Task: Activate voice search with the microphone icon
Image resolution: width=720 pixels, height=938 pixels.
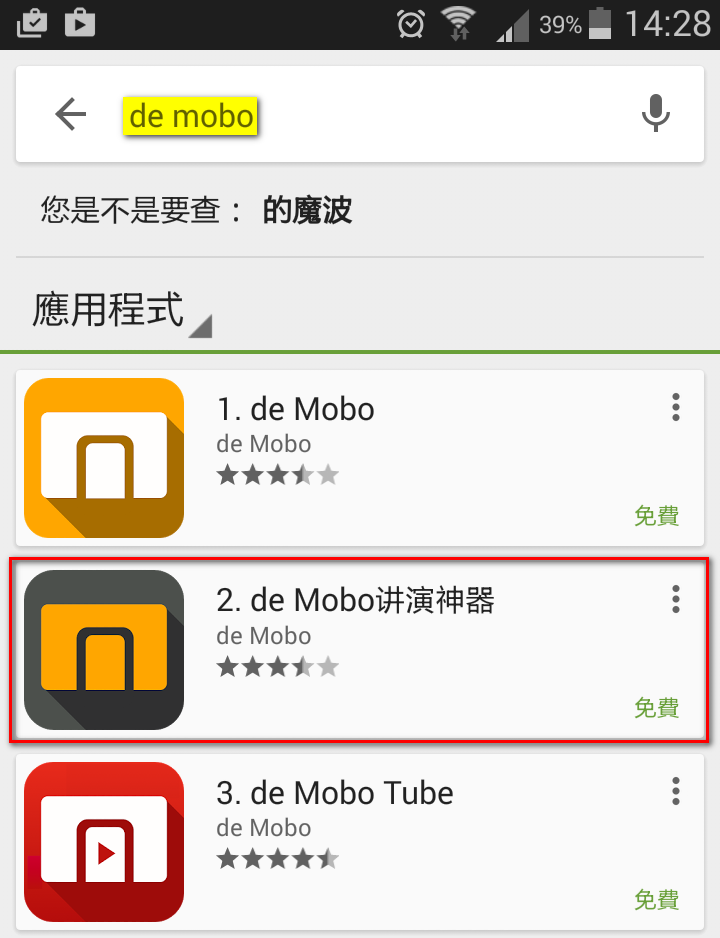Action: 655,113
